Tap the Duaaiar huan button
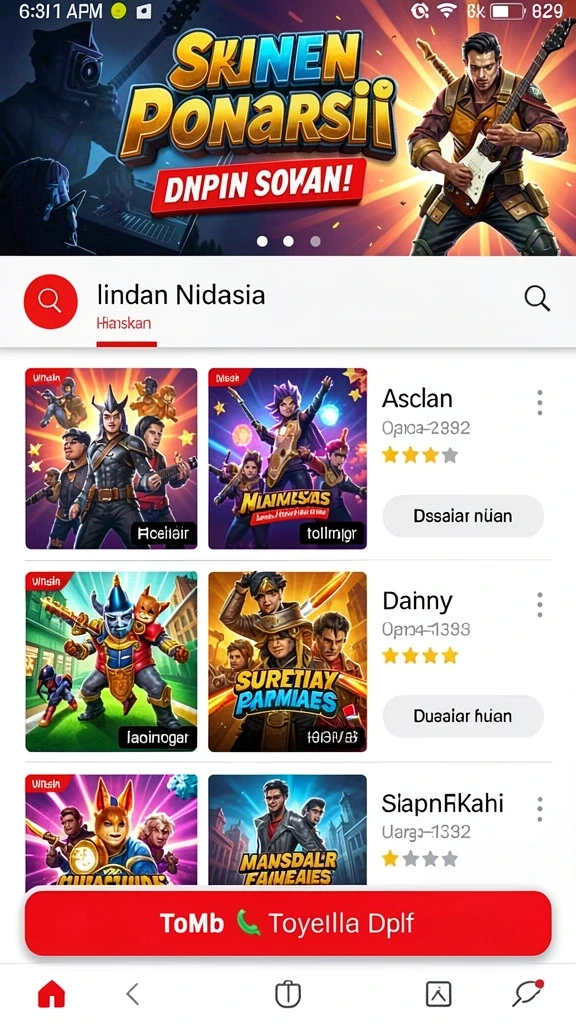The image size is (576, 1024). pyautogui.click(x=462, y=716)
